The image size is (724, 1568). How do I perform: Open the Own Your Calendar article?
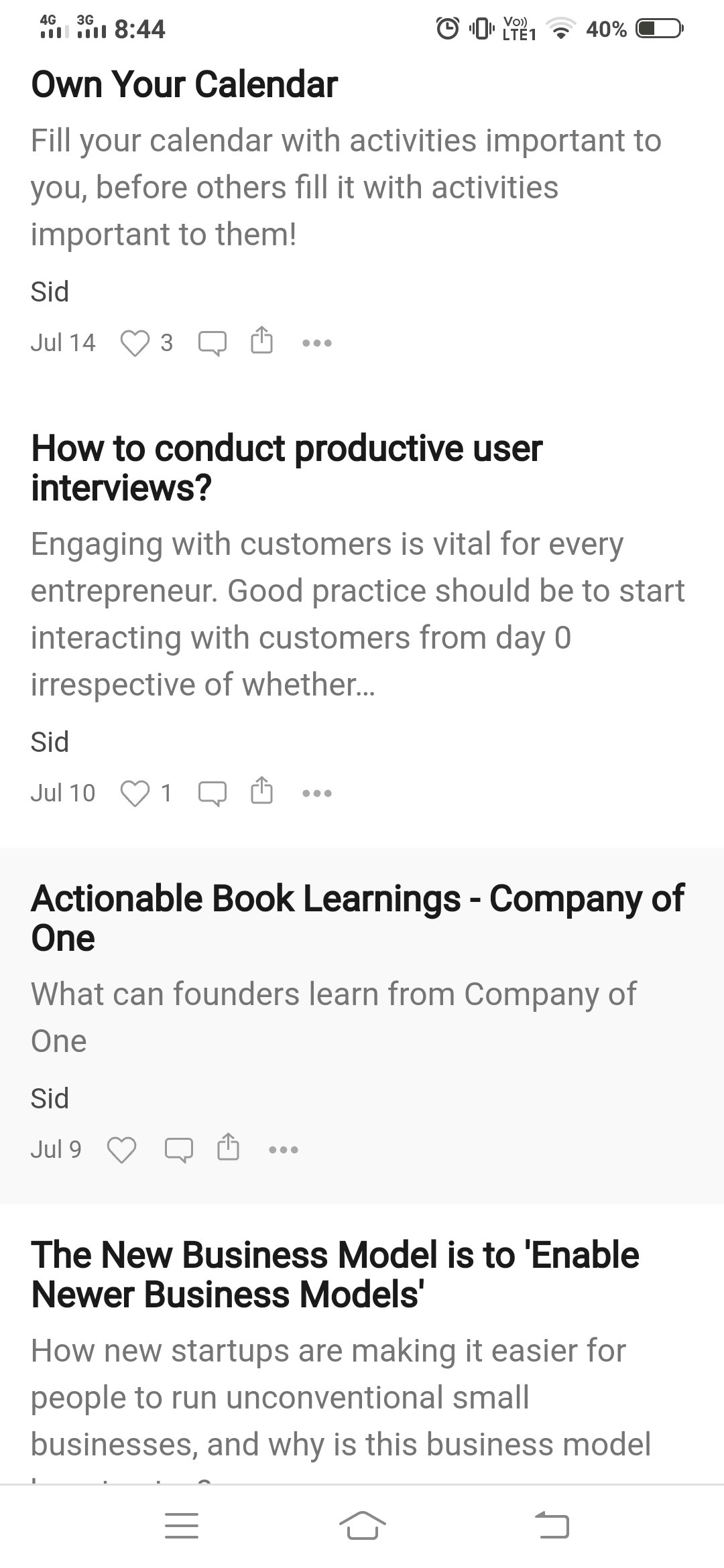coord(184,85)
